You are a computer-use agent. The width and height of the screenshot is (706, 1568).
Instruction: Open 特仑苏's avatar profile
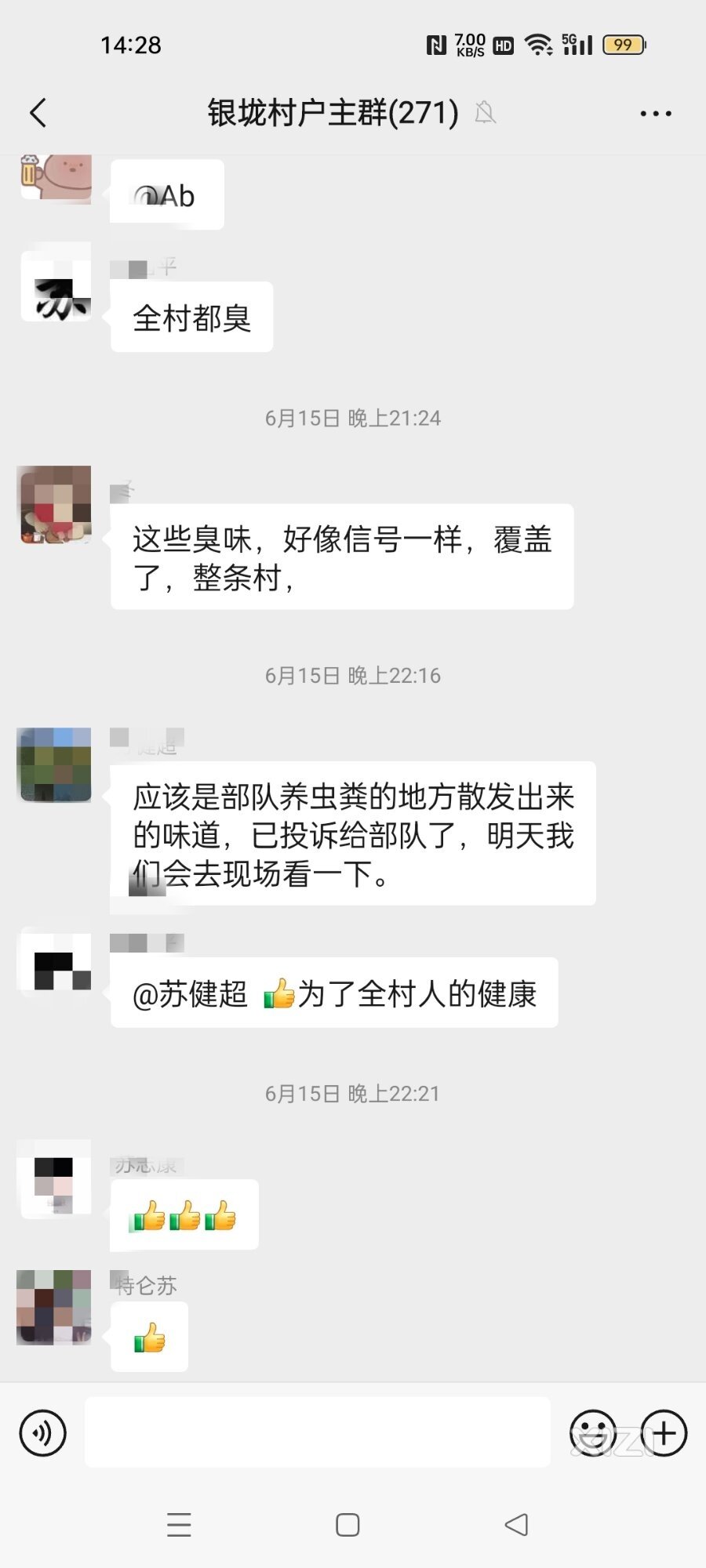coord(55,1307)
